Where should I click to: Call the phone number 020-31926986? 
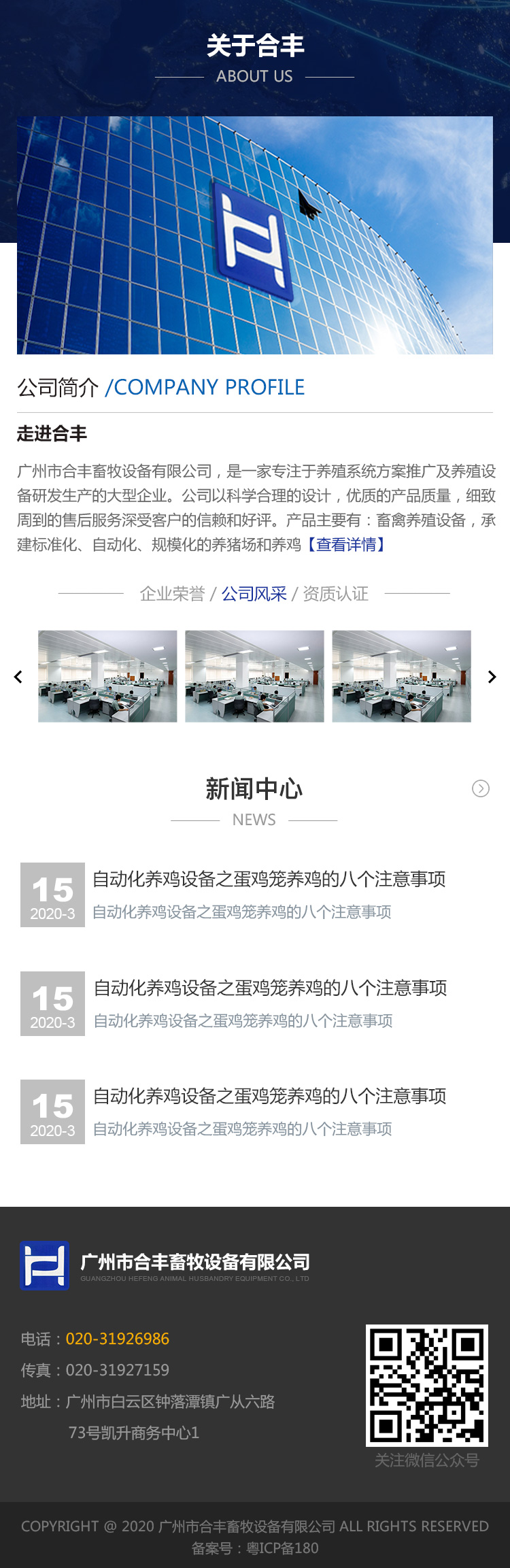pos(118,1339)
